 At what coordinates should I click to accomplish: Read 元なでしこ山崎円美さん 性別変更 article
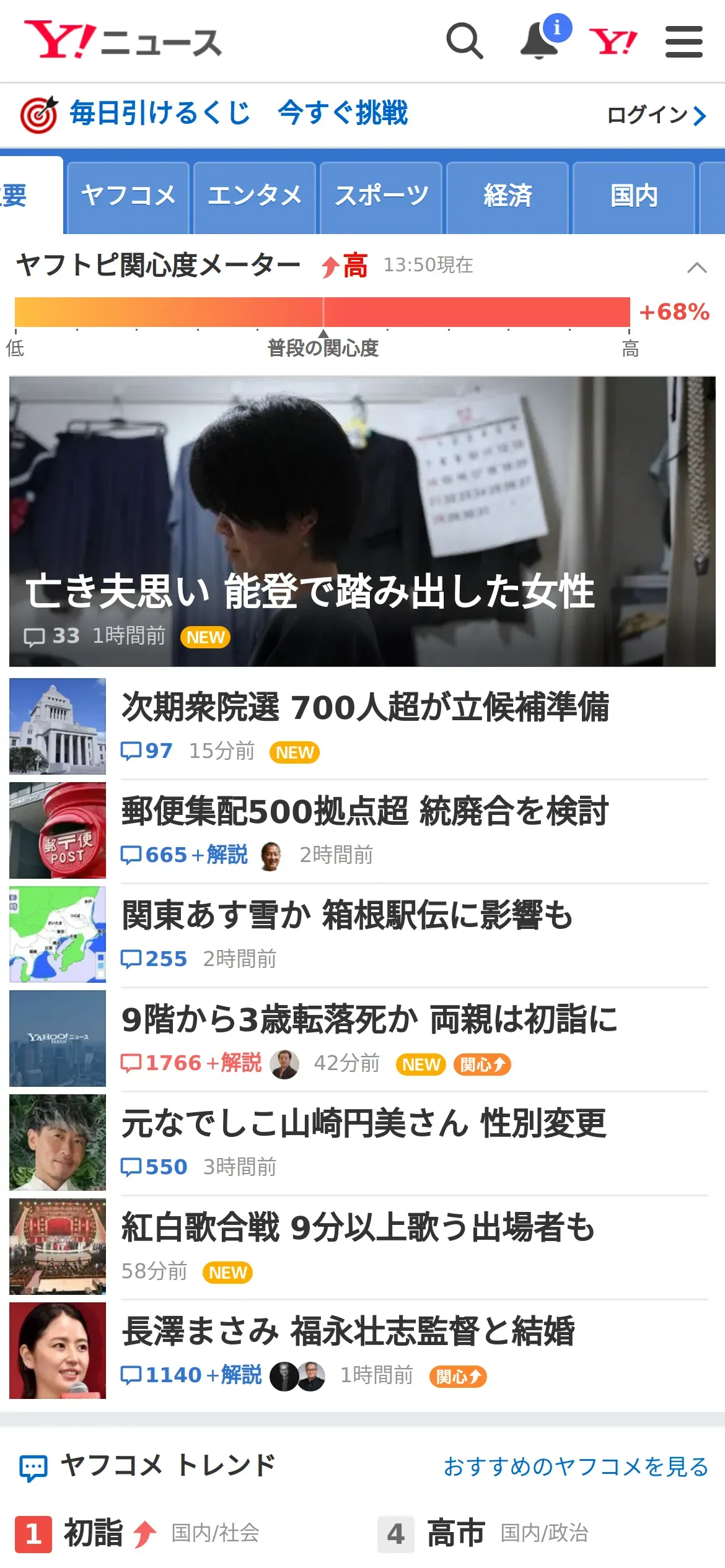point(364,1123)
